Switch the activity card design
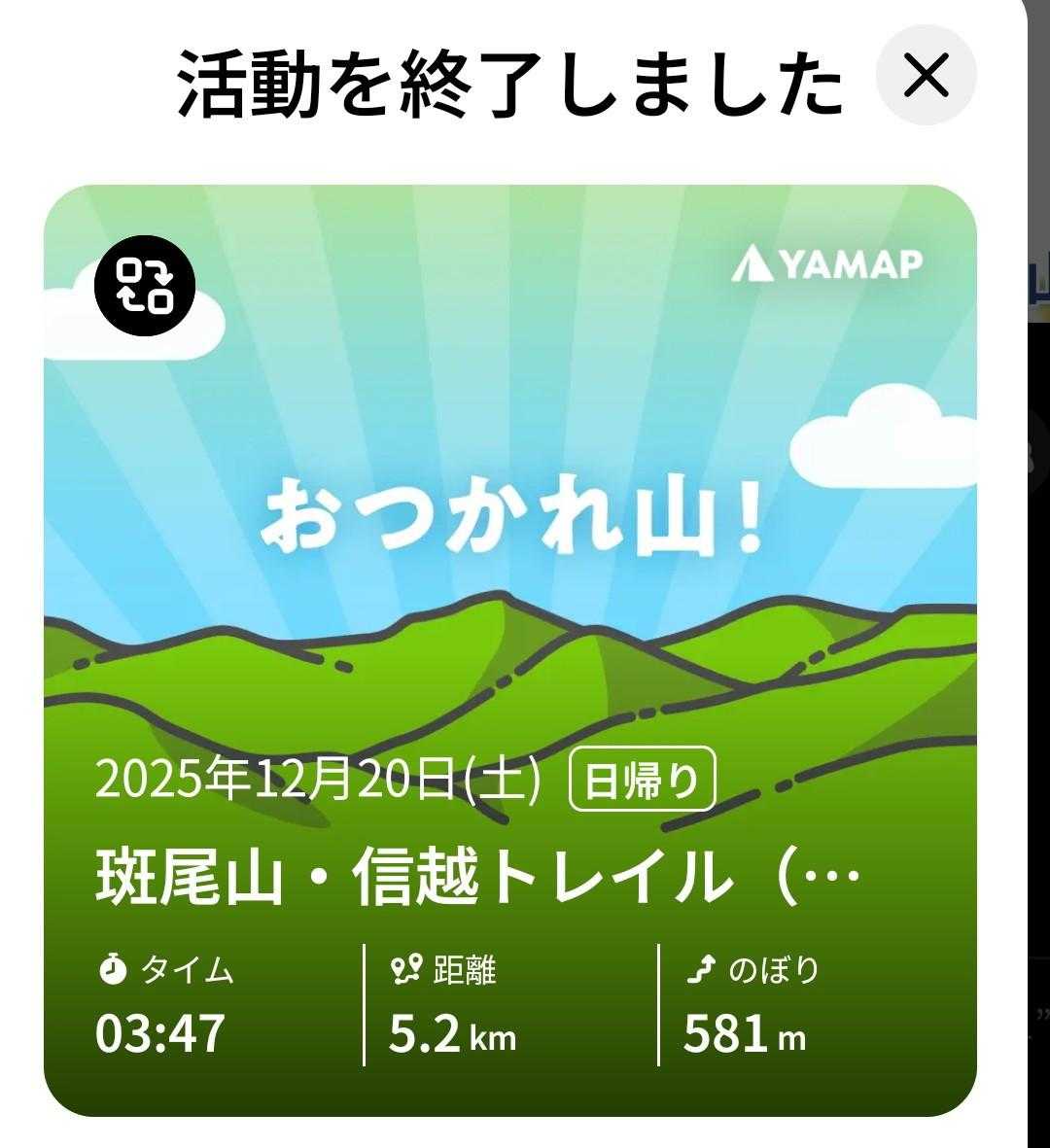Screen dimensions: 1050x1148 pos(145,286)
